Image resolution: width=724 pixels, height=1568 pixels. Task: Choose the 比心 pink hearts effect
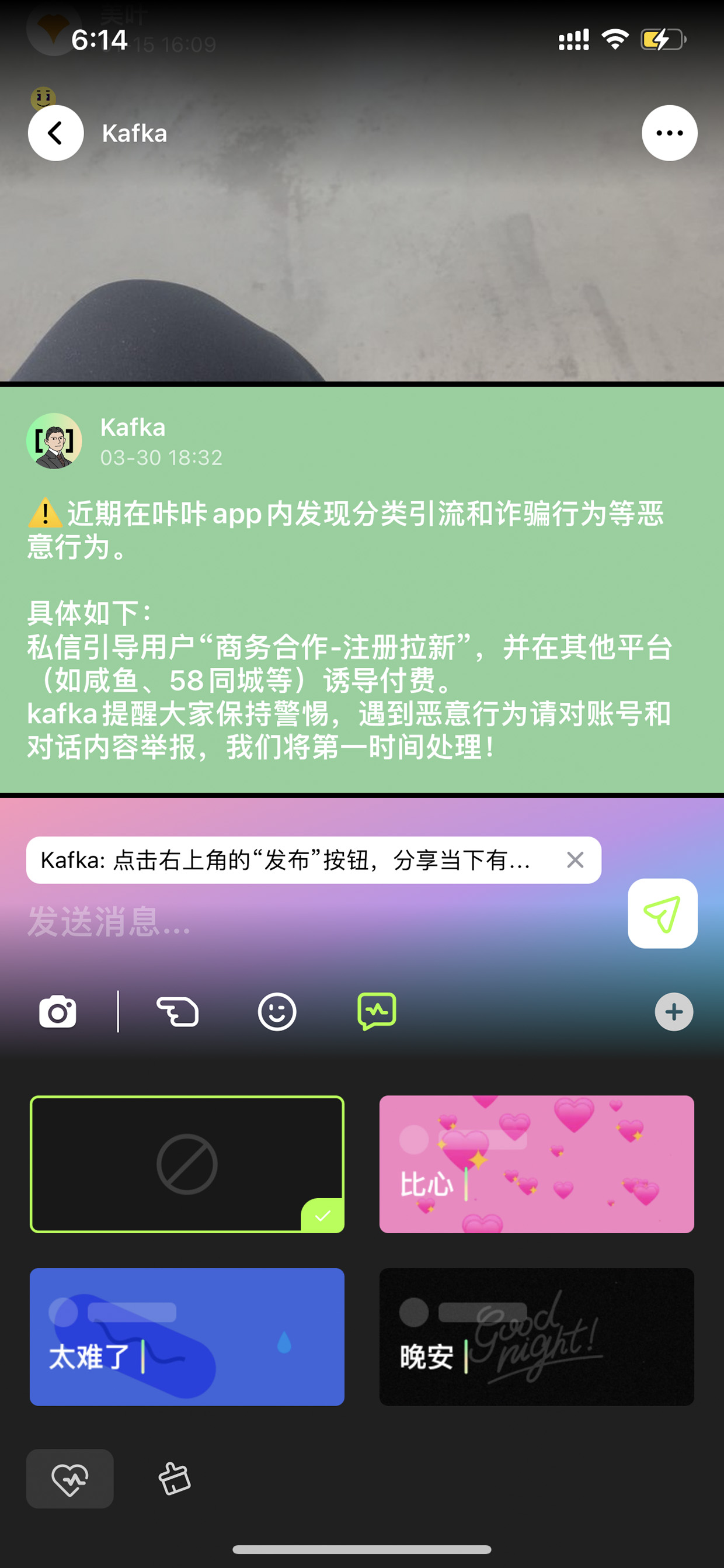tap(537, 1164)
